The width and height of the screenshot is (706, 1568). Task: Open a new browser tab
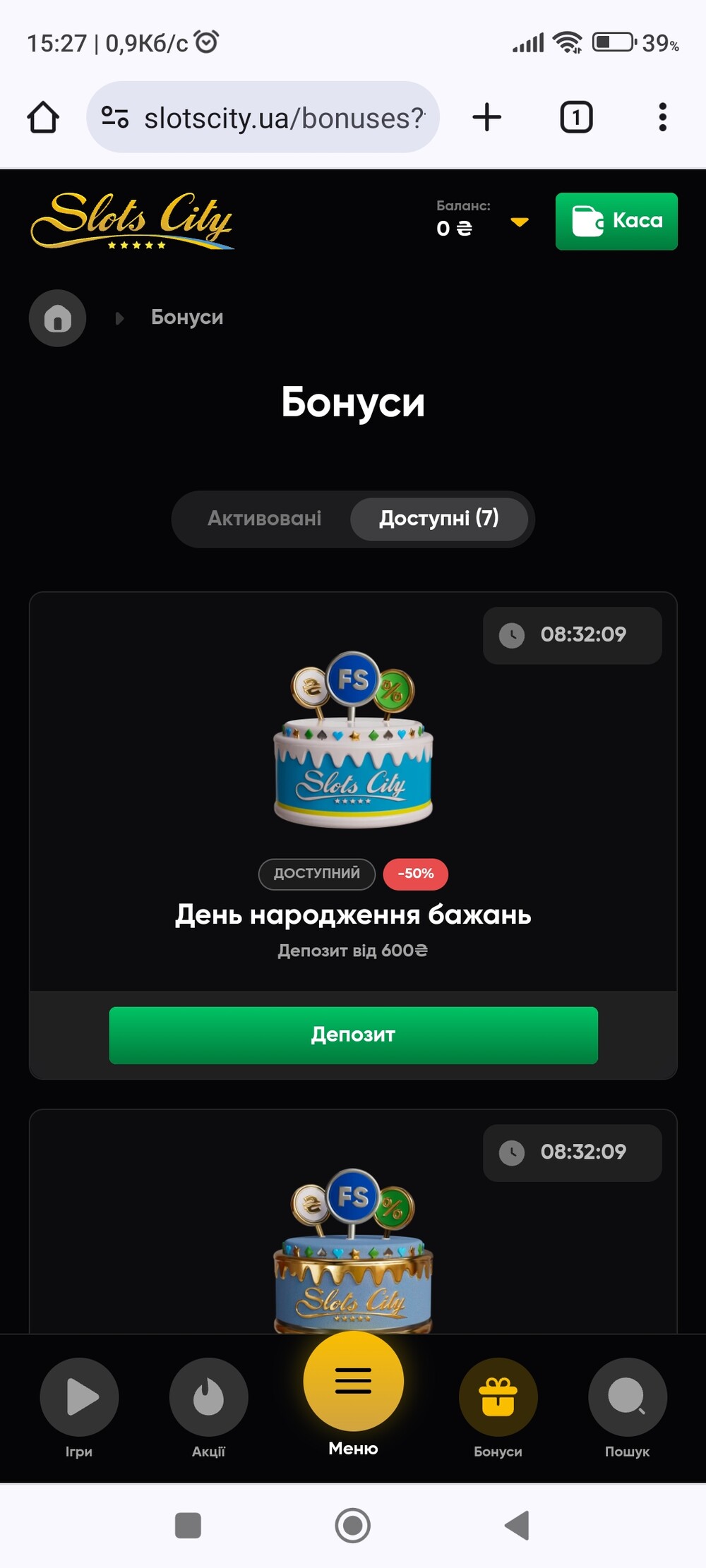pyautogui.click(x=486, y=117)
